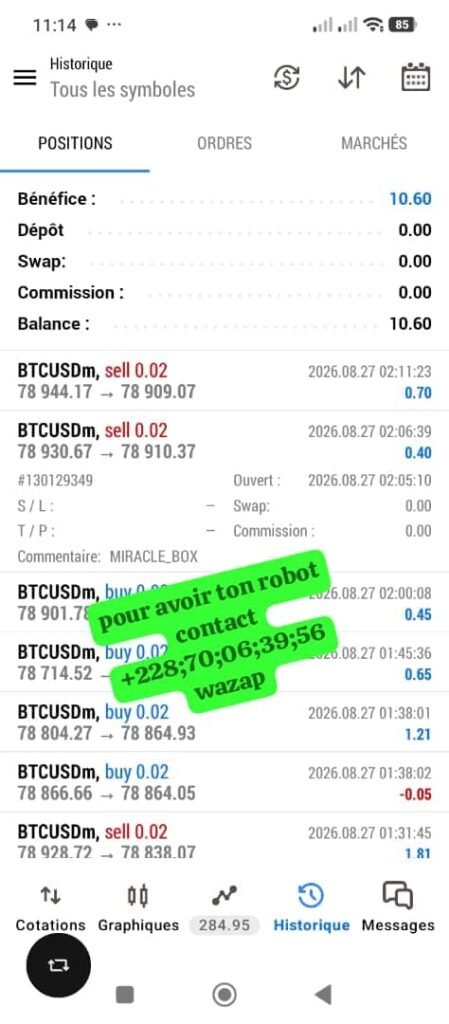Tap the black floating repost button
449x1024 pixels.
[x=58, y=965]
